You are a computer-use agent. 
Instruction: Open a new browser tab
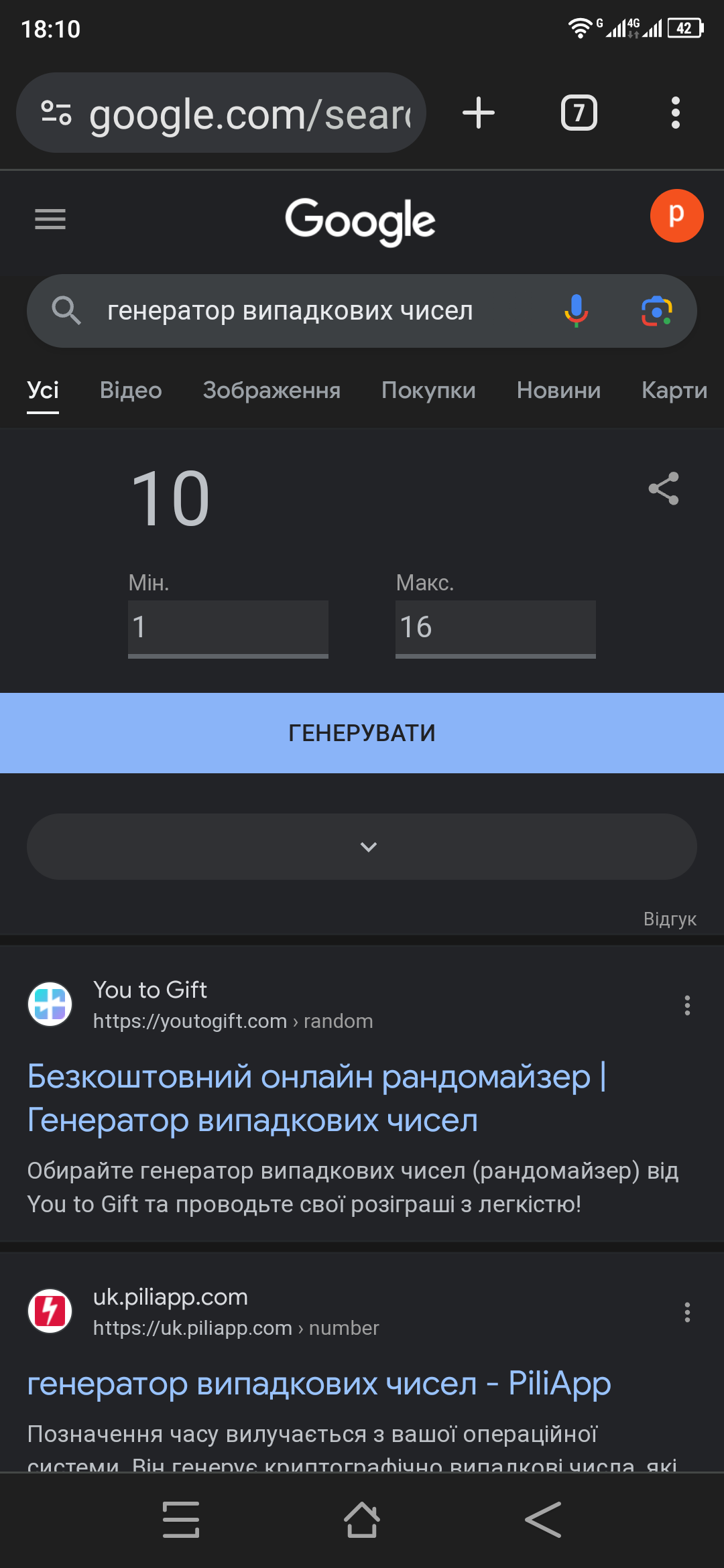coord(479,113)
